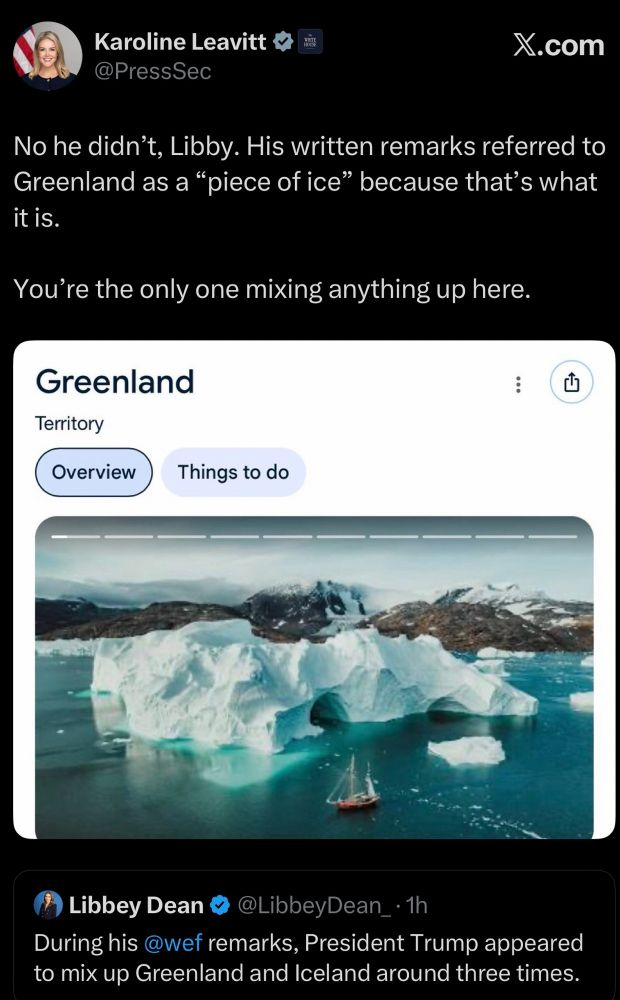Open the quoted post by Libbey Dean
The height and width of the screenshot is (1000, 620).
314,956
